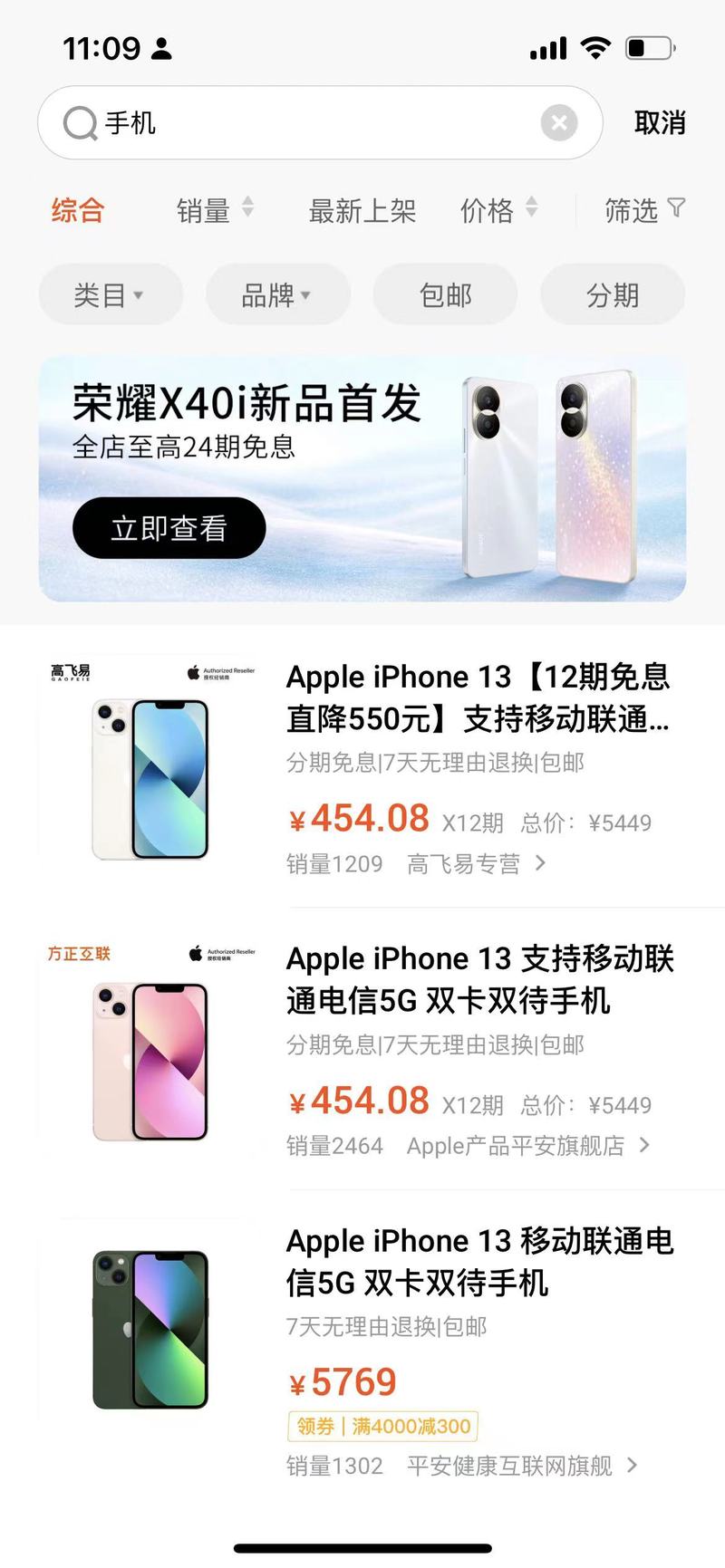Image resolution: width=725 pixels, height=1568 pixels.
Task: Open the iPhone 13 支持移动联通电信5G listing
Action: 479,979
